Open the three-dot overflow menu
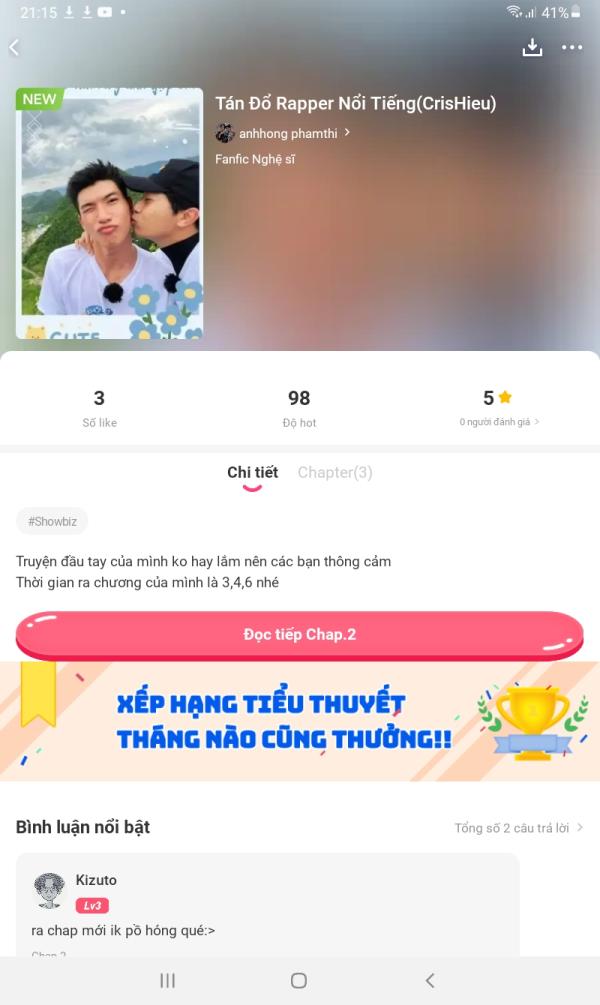Screen dimensions: 600x1005 [572, 47]
